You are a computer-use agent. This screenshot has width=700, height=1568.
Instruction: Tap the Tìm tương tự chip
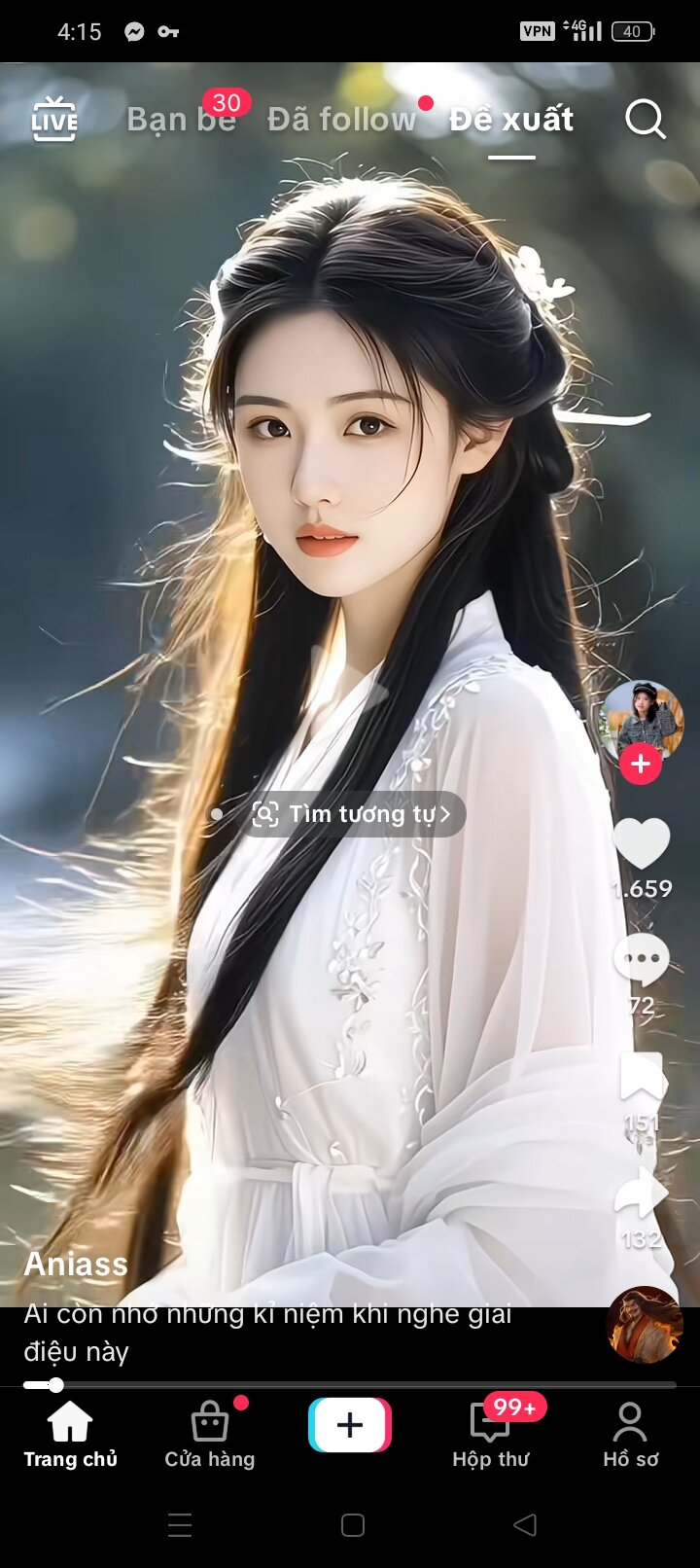pyautogui.click(x=357, y=814)
